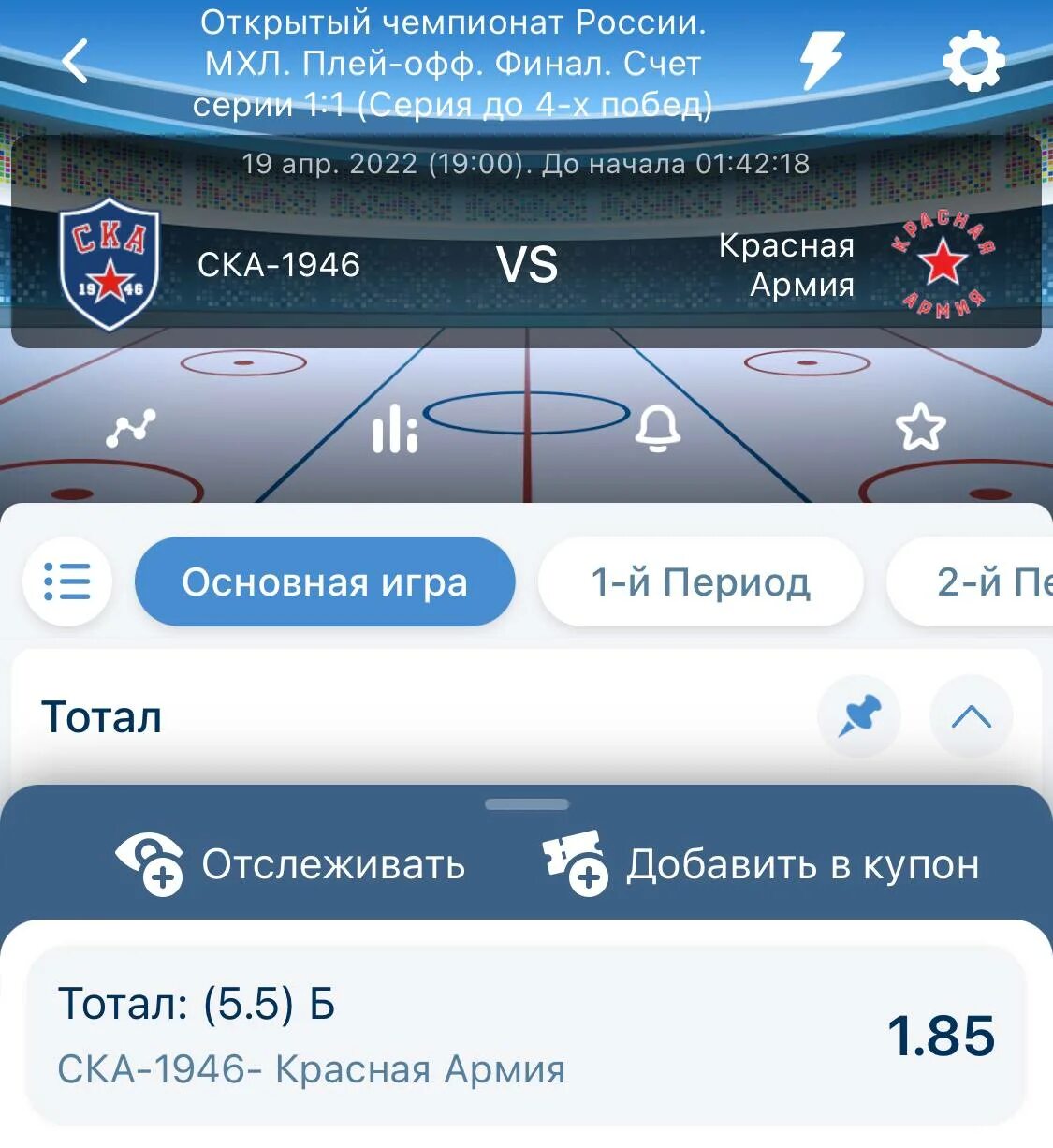1053x1148 pixels.
Task: Tap the bottom sheet drag handle
Action: [x=527, y=804]
